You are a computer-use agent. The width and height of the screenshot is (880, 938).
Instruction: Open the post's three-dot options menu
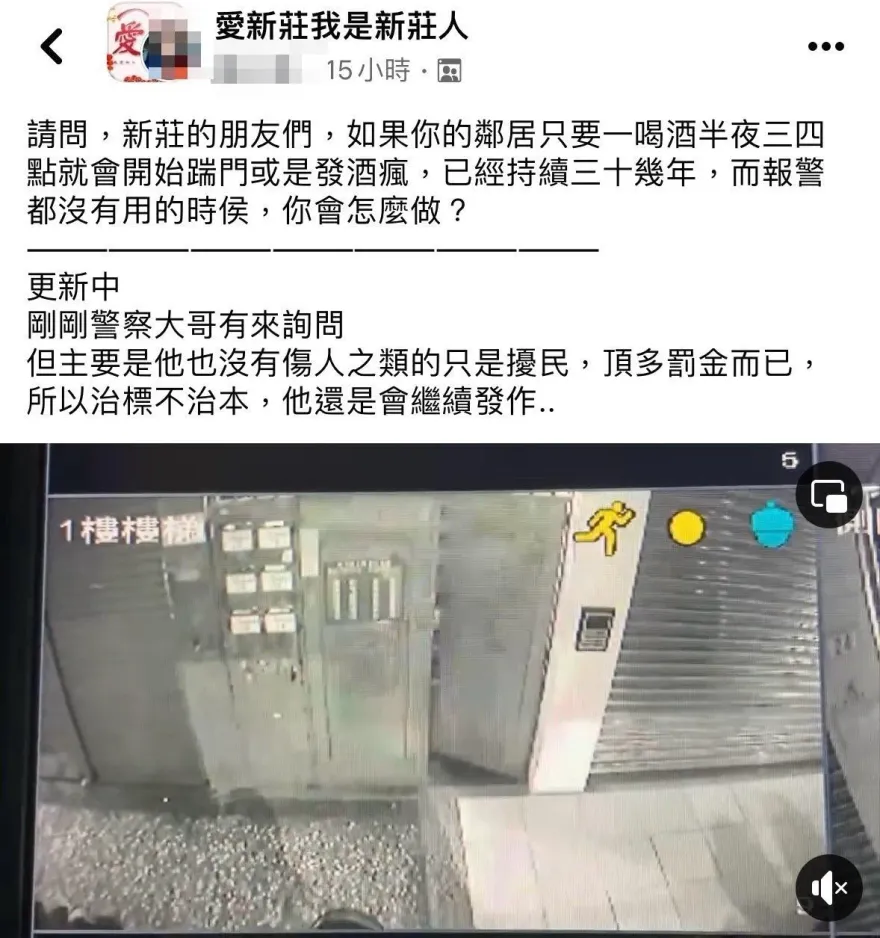(x=825, y=46)
